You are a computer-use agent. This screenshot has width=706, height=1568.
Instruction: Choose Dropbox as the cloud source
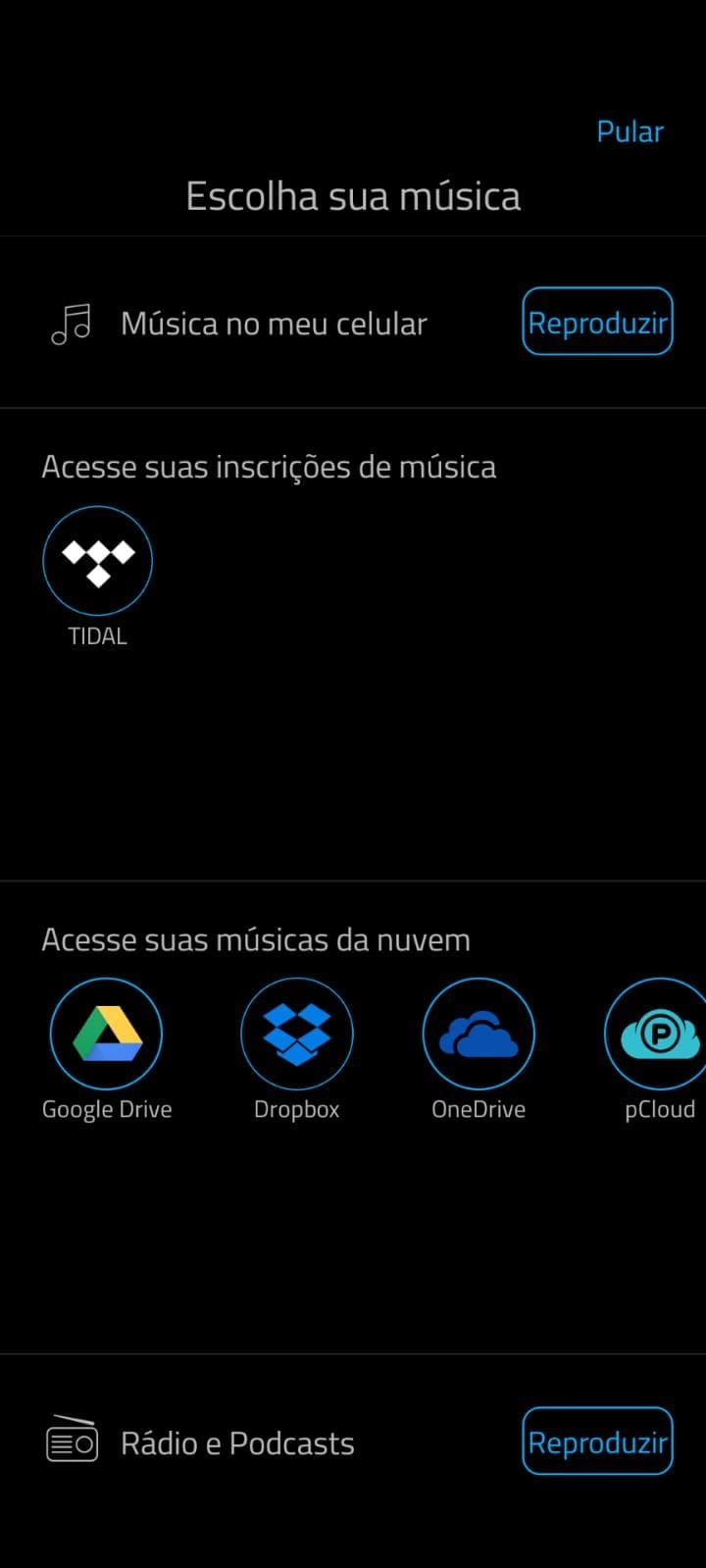click(x=296, y=1035)
